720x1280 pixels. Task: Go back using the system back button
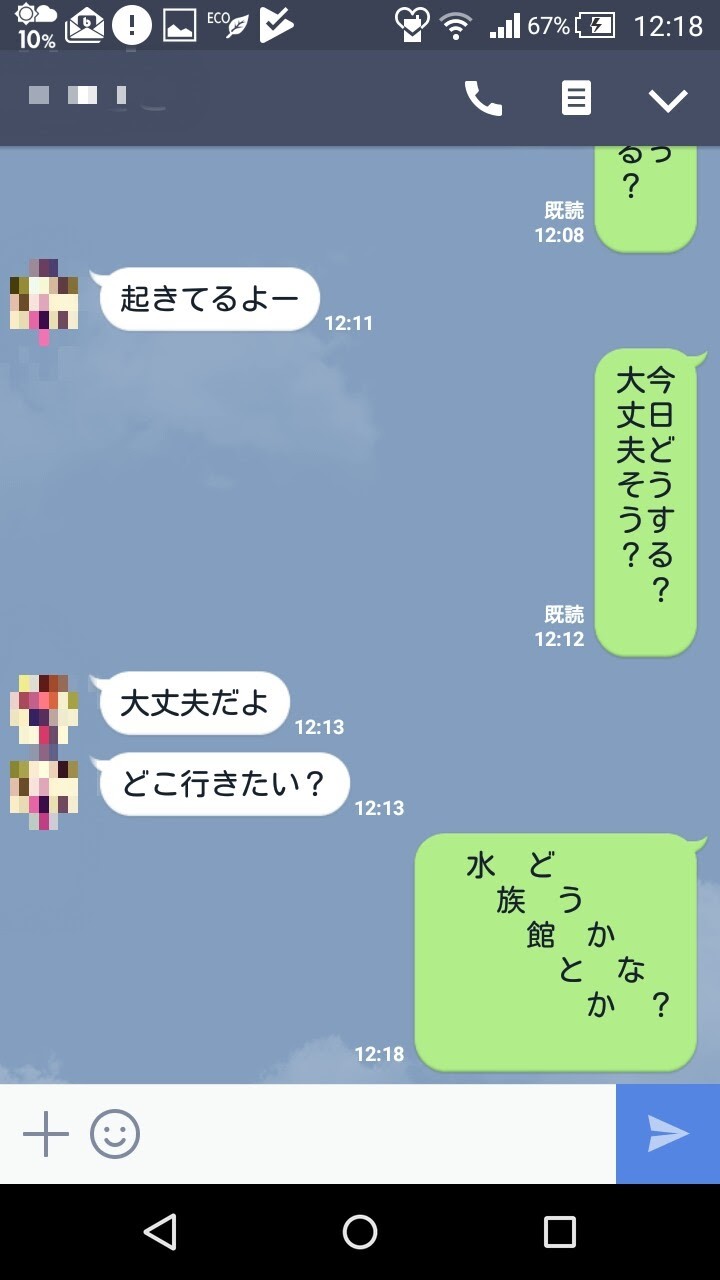pos(160,1232)
